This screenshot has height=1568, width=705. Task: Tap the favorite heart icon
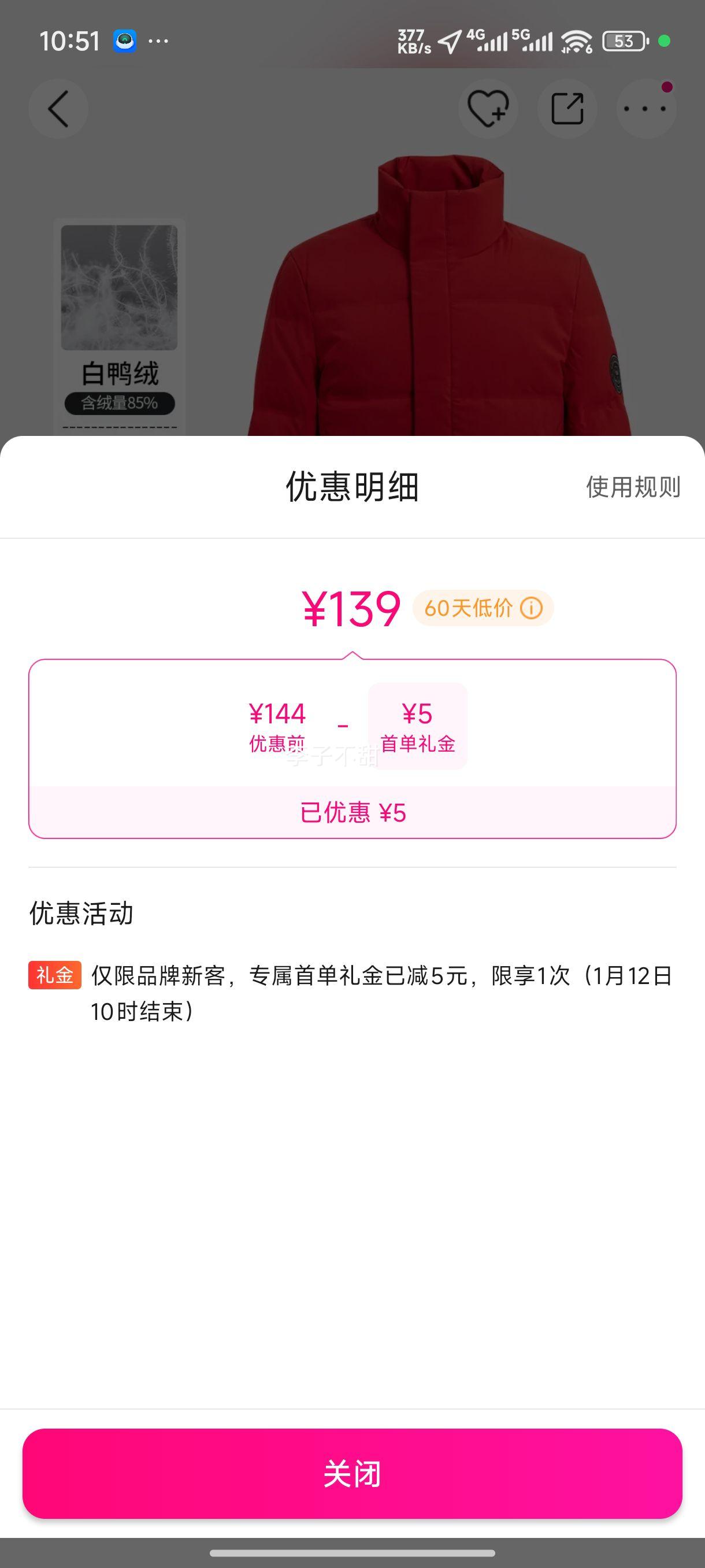pos(488,108)
